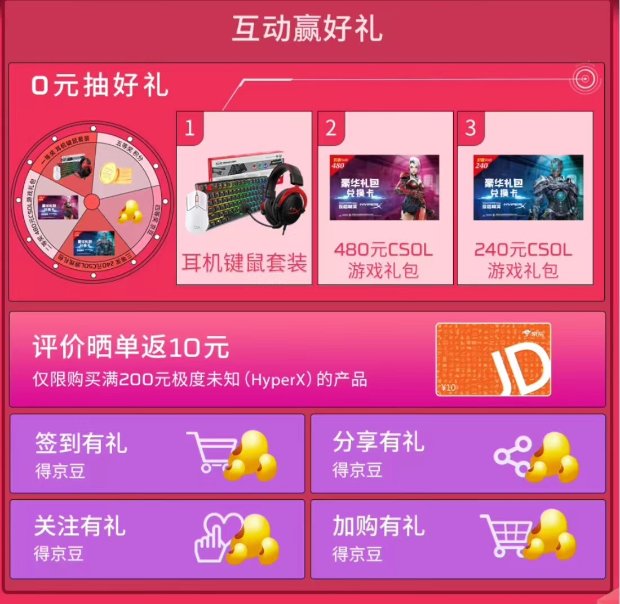Image resolution: width=620 pixels, height=604 pixels.
Task: Tap 签到有礼 to earn 京豆
Action: click(x=158, y=453)
